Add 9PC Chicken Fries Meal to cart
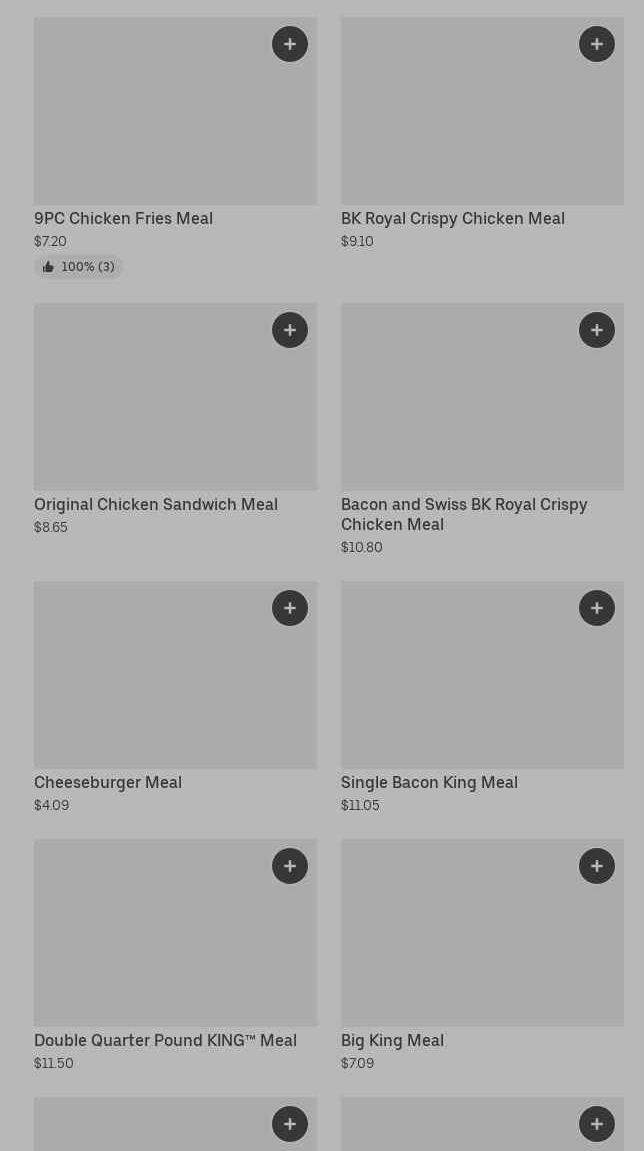The width and height of the screenshot is (644, 1151). [x=290, y=44]
